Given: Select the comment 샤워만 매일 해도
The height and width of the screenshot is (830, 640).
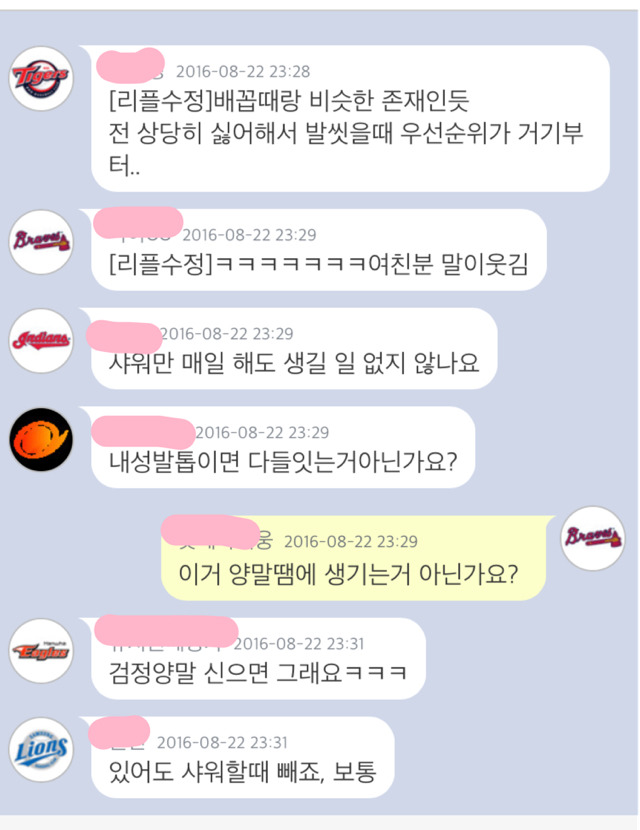Looking at the screenshot, I should coord(293,362).
